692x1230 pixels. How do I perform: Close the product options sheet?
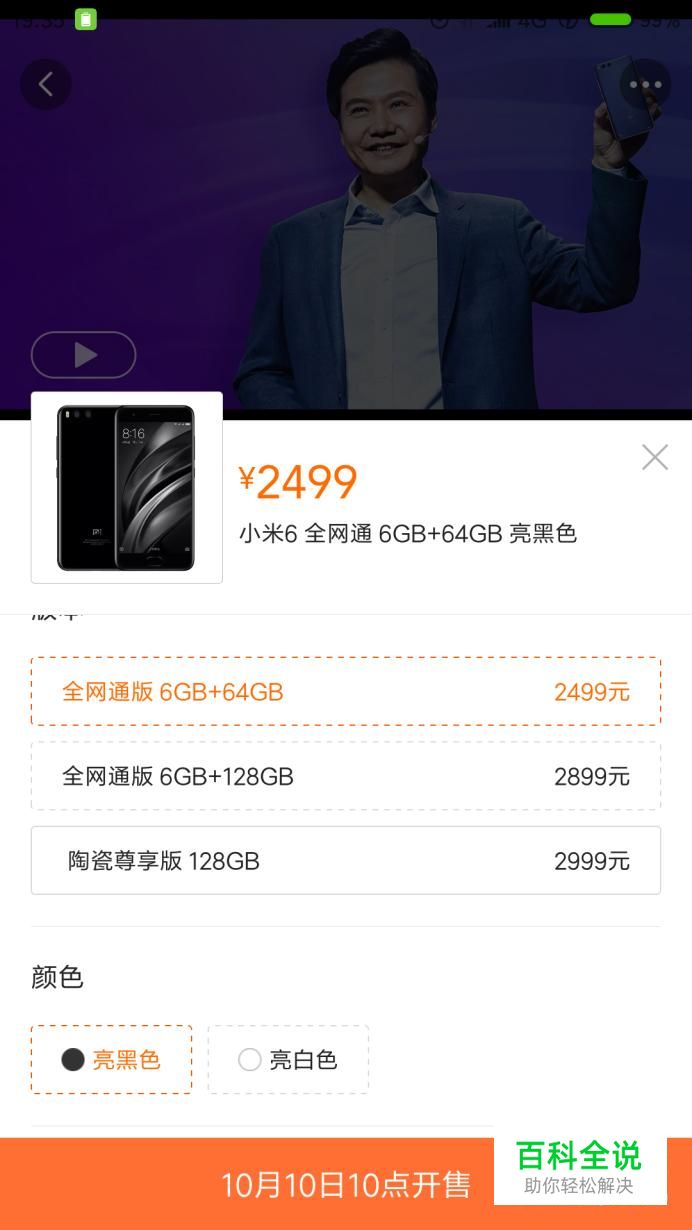(x=655, y=457)
